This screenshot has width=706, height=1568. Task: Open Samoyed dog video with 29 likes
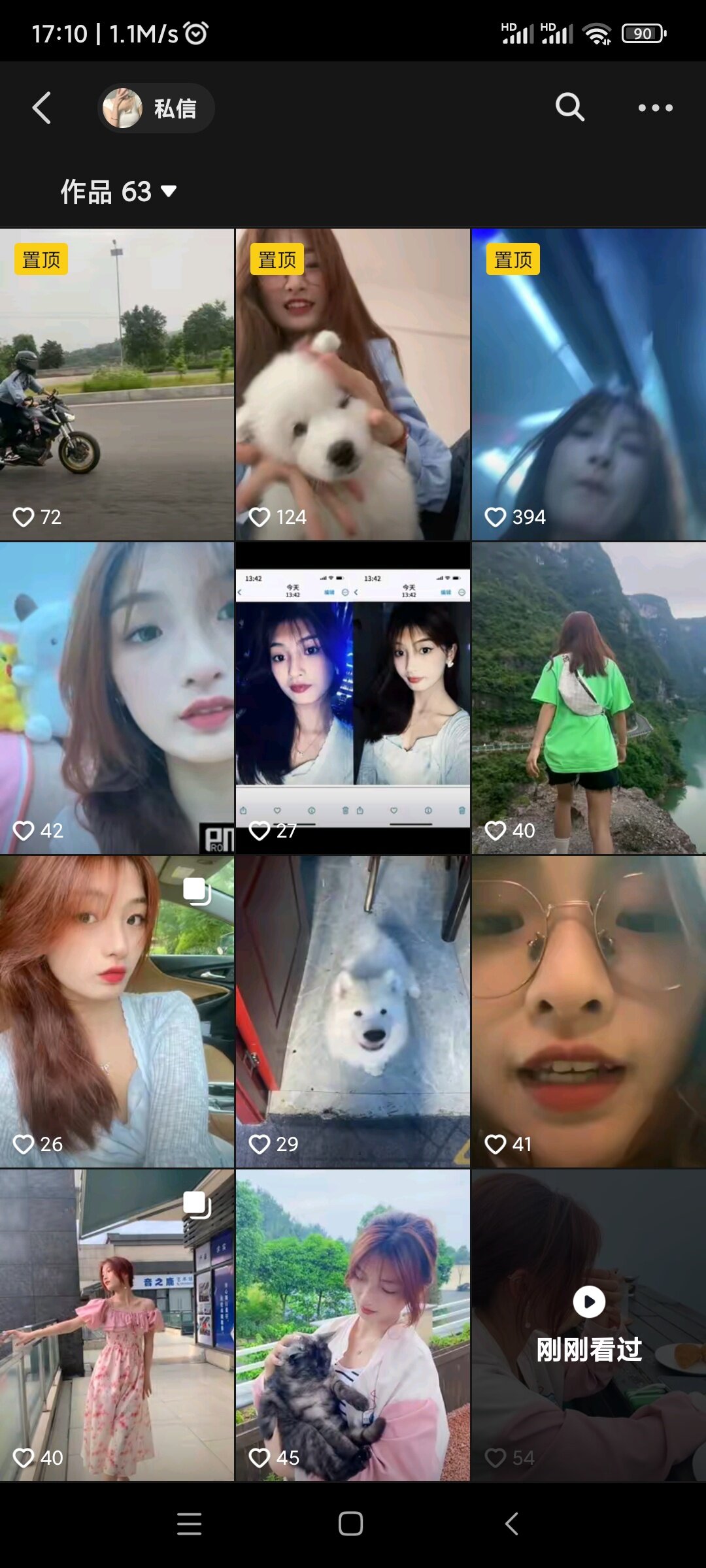tap(353, 1011)
